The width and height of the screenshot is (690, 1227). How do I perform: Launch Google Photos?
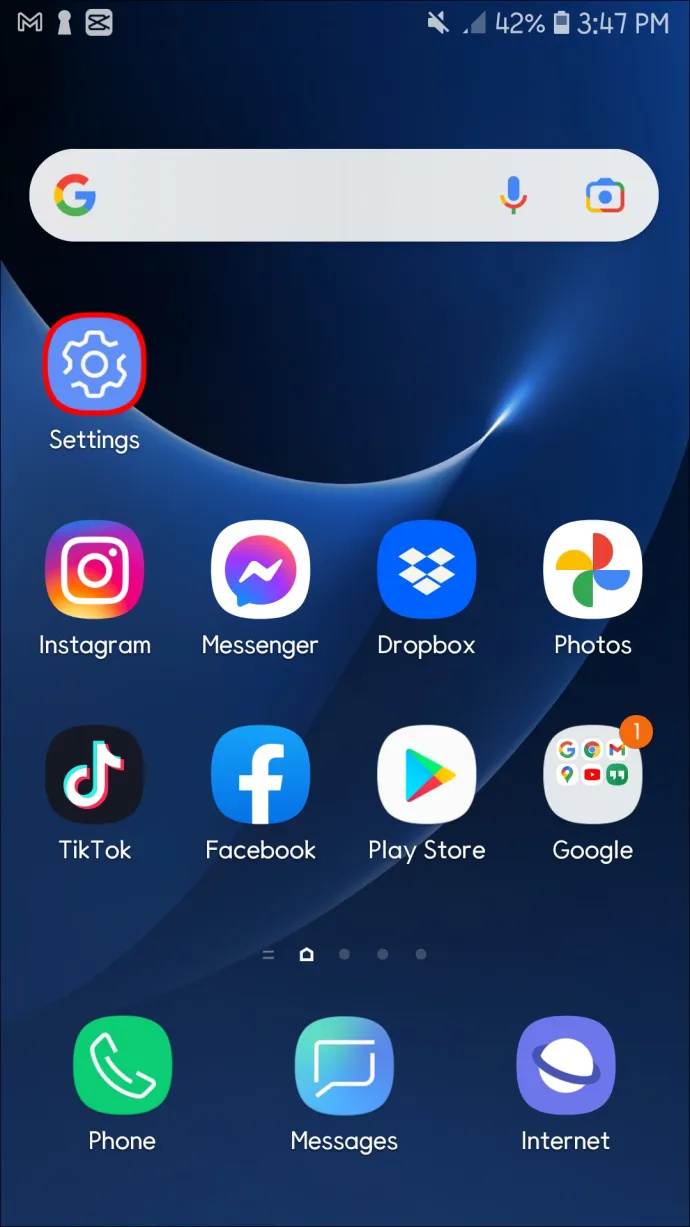(592, 570)
